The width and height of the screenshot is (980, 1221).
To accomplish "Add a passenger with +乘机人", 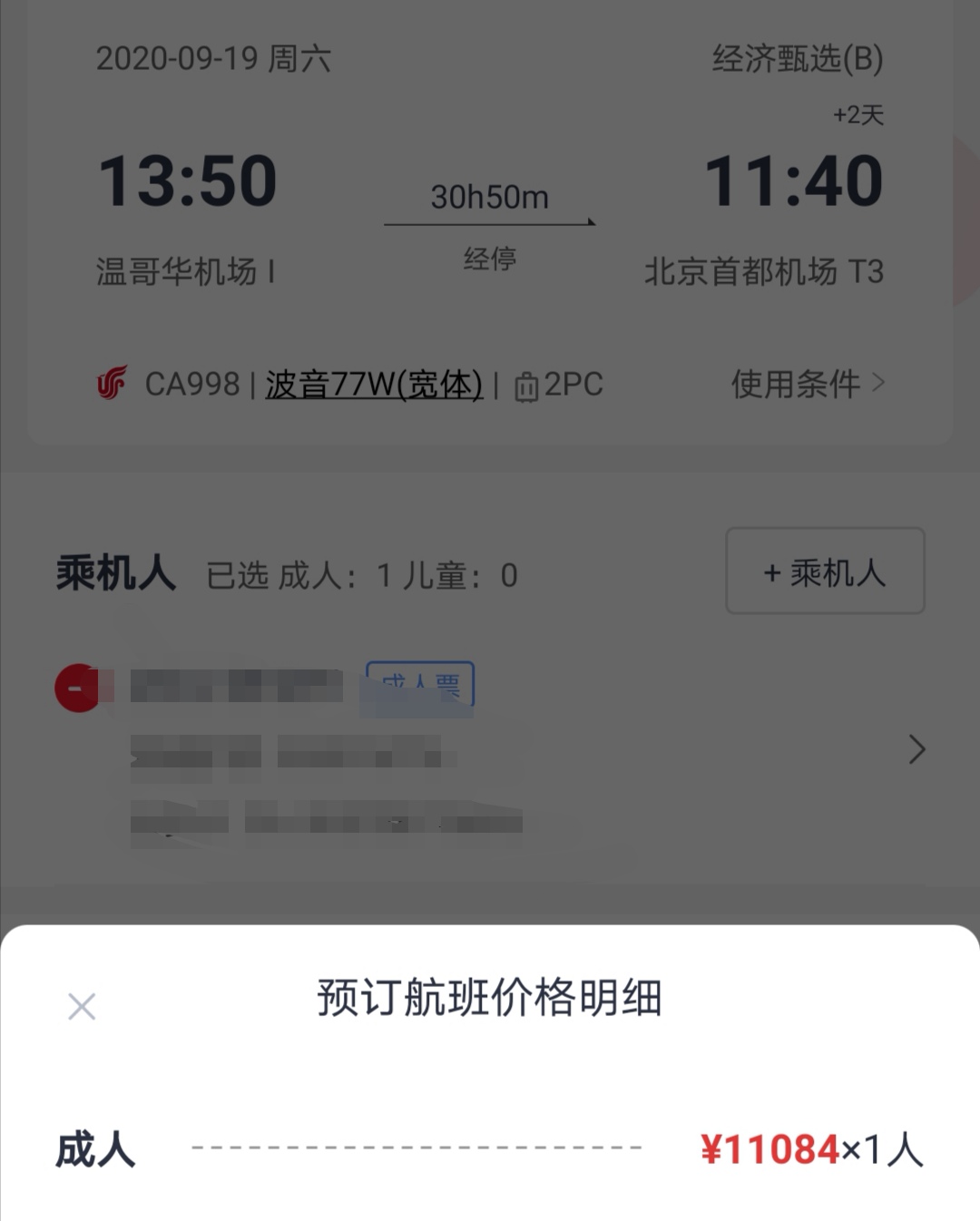I will pyautogui.click(x=825, y=571).
